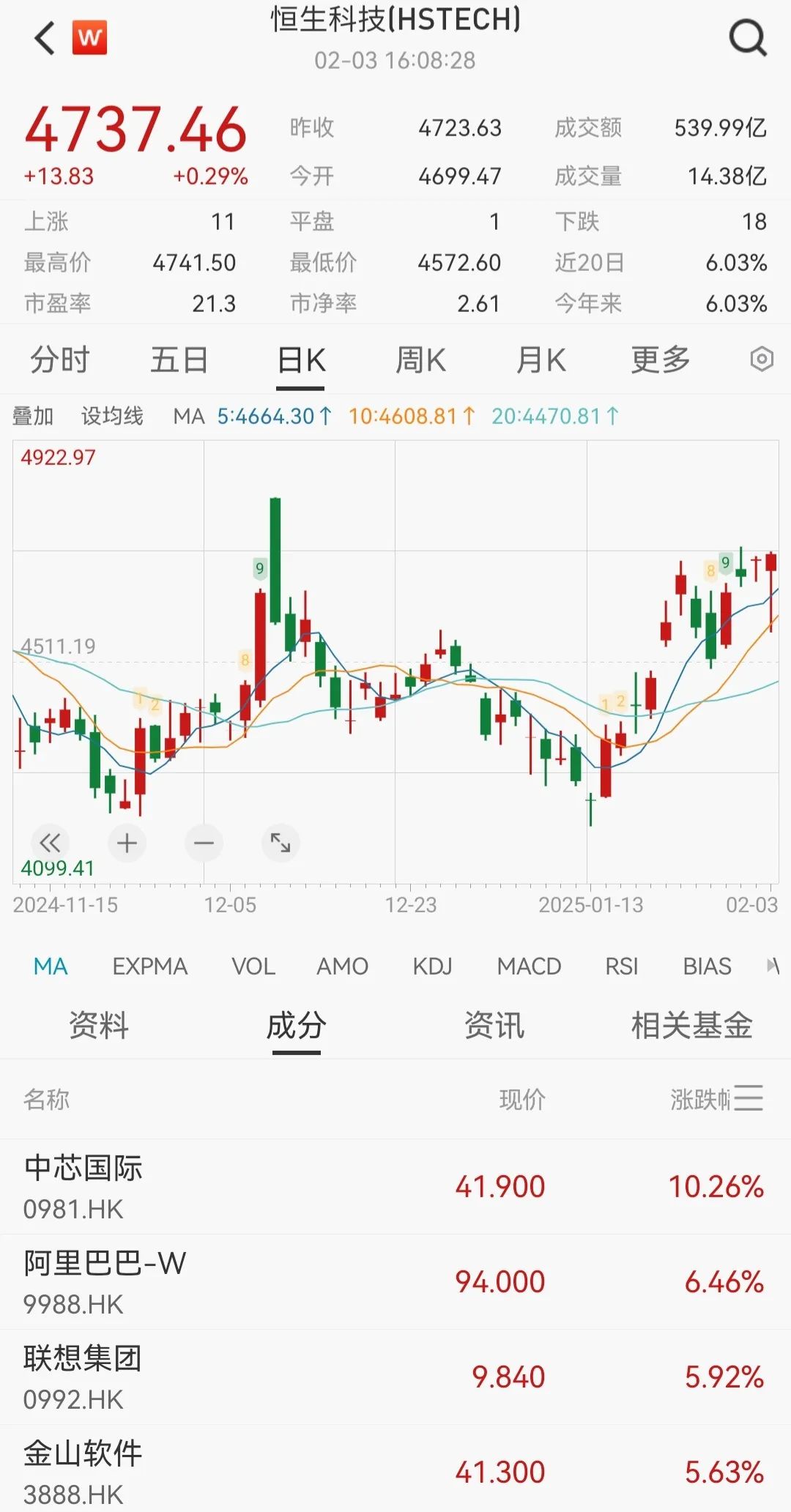
Task: Expand the 更多 chart period options
Action: click(661, 360)
